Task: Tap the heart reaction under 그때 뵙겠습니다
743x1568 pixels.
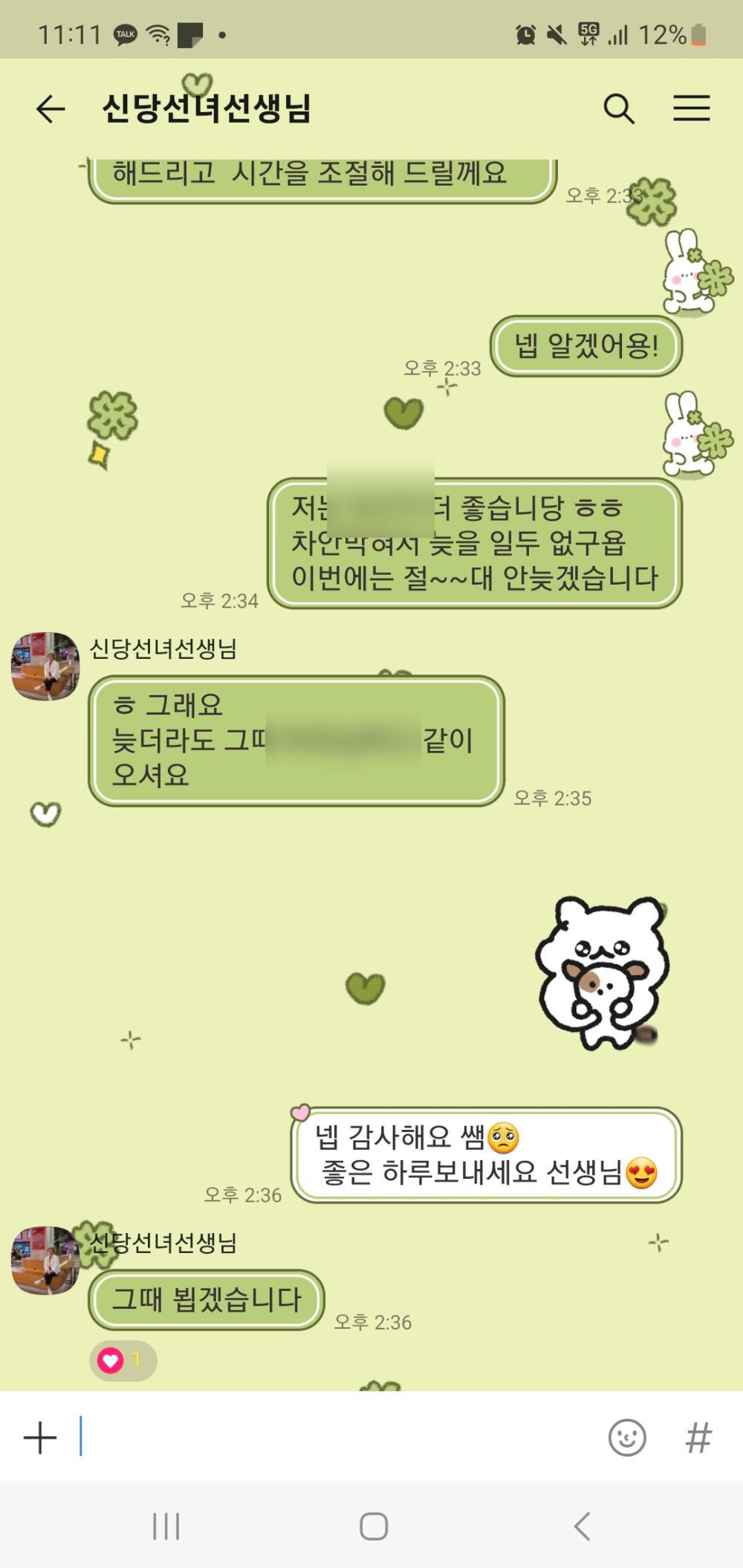Action: click(123, 1360)
